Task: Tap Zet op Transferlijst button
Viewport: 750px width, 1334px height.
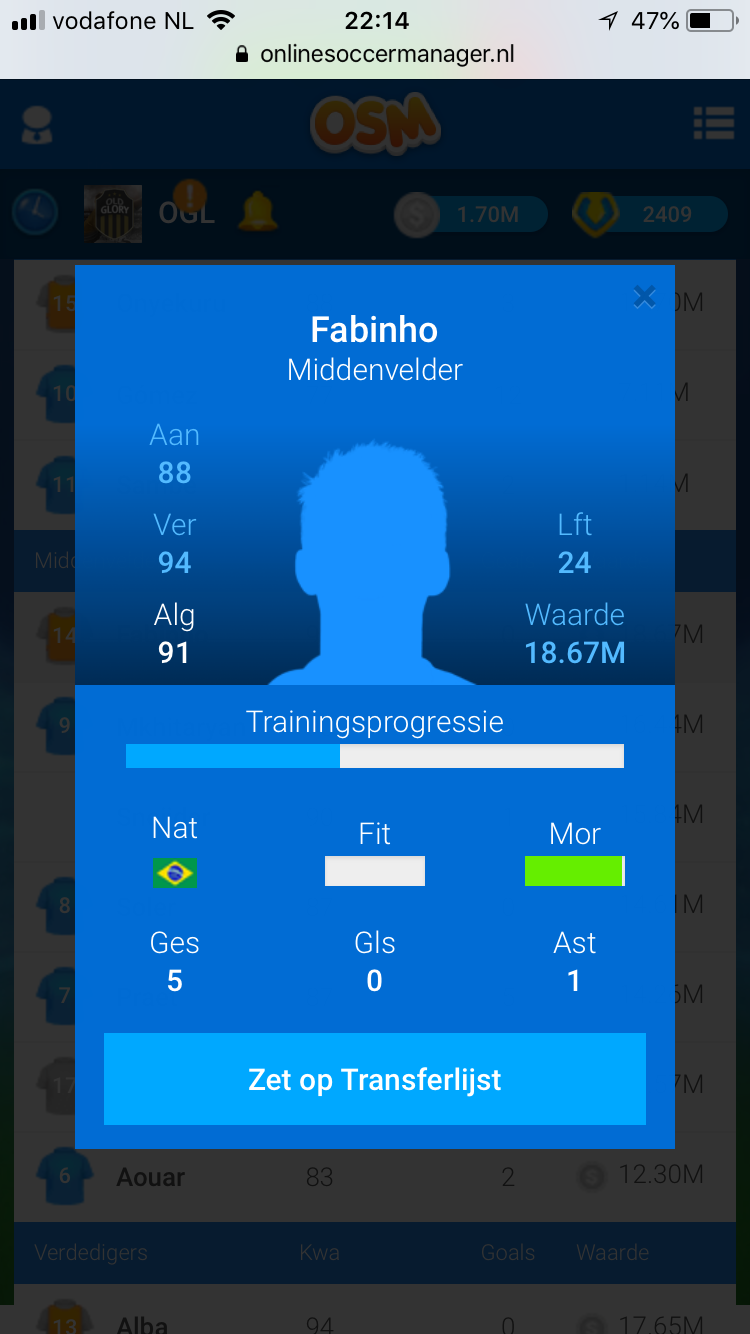Action: [375, 1079]
